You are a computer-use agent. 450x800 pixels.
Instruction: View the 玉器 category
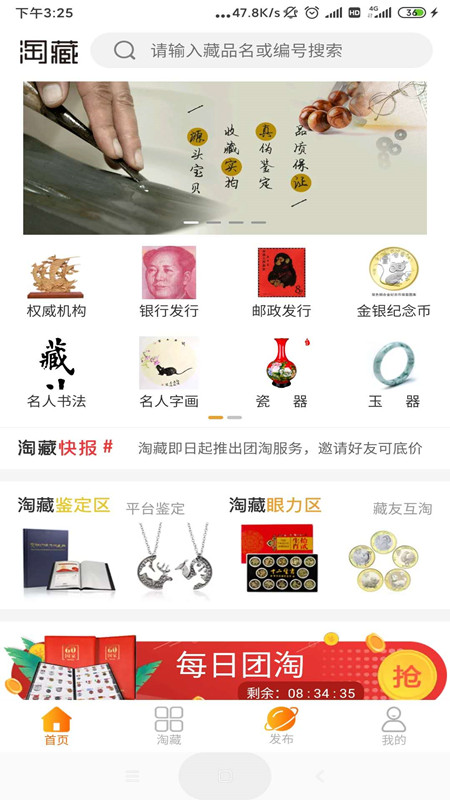(x=393, y=373)
